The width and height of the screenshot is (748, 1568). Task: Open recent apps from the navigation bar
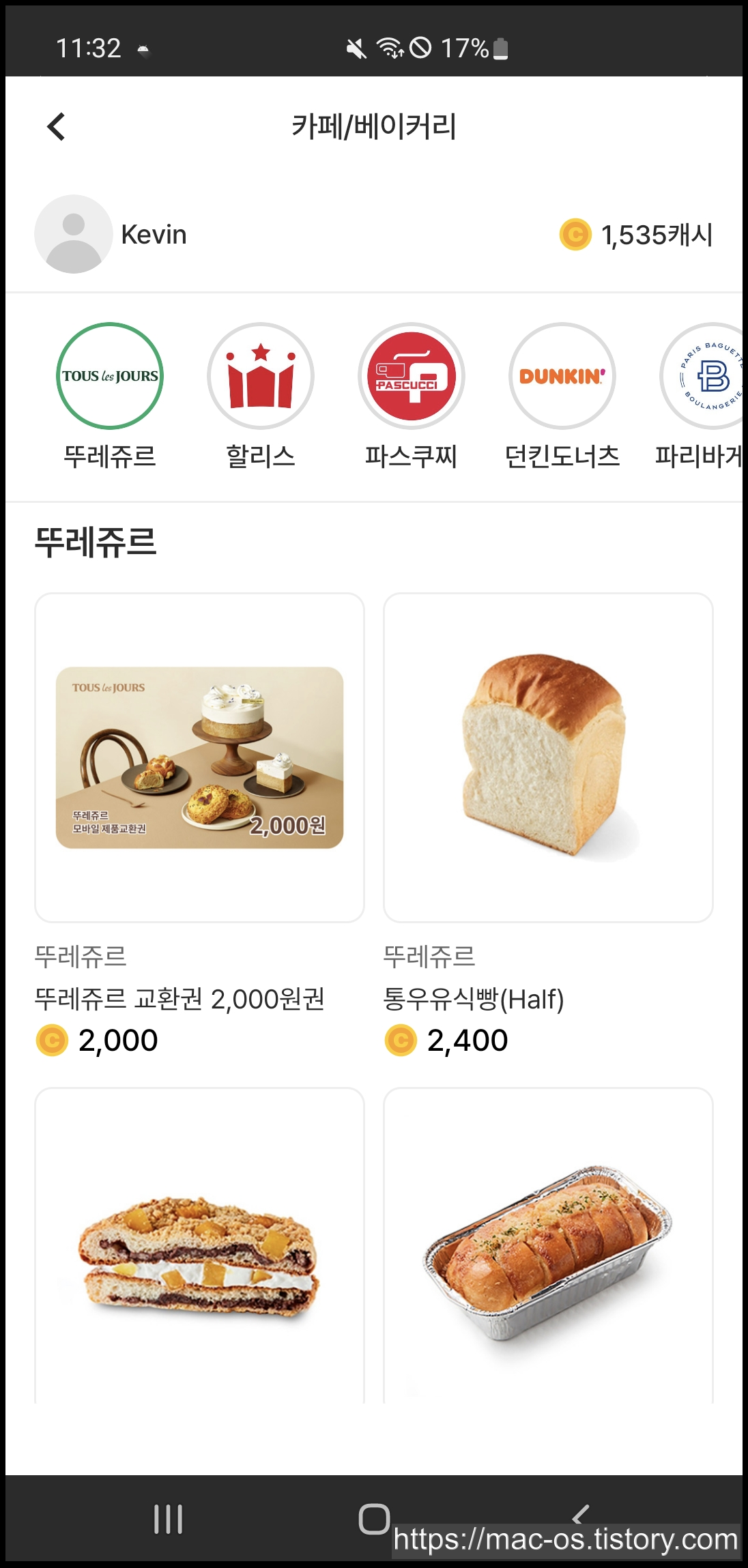tap(168, 1519)
